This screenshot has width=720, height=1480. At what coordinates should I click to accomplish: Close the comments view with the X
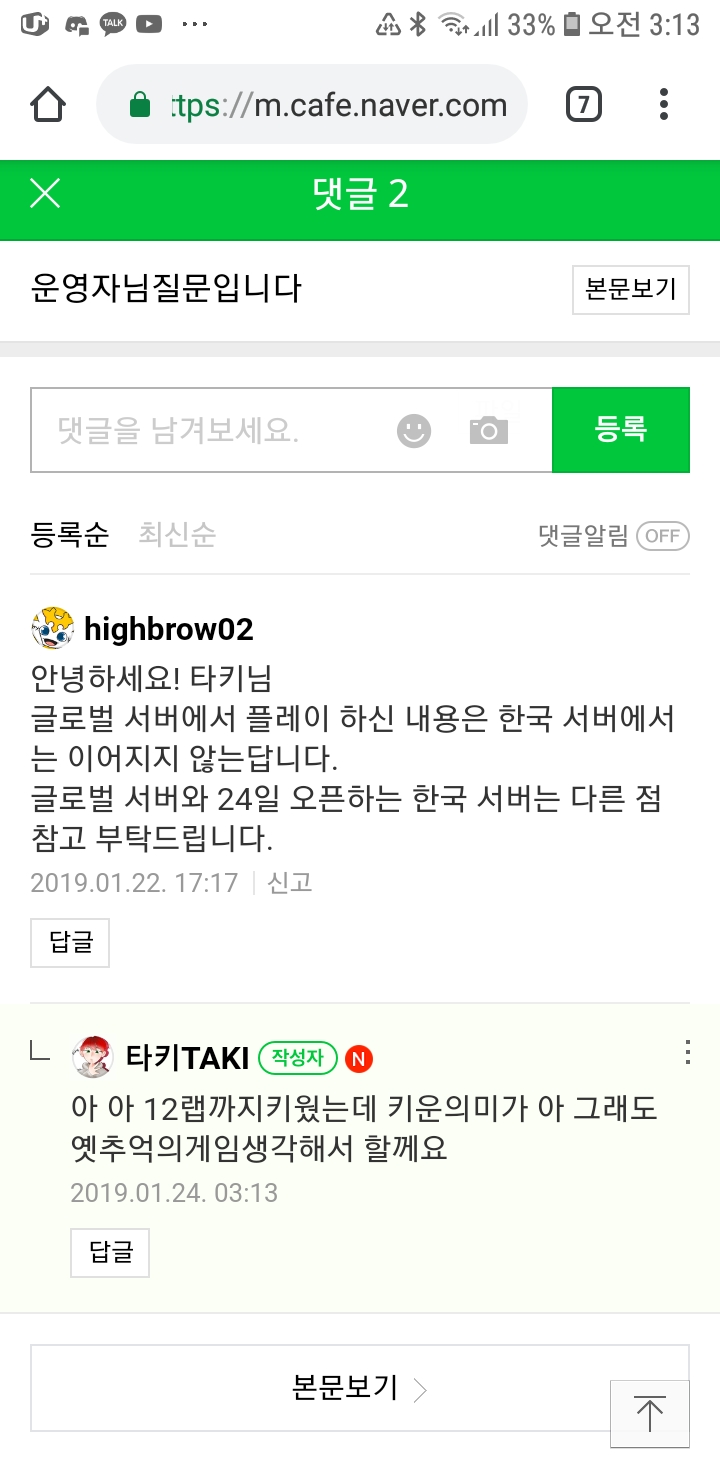[x=45, y=194]
